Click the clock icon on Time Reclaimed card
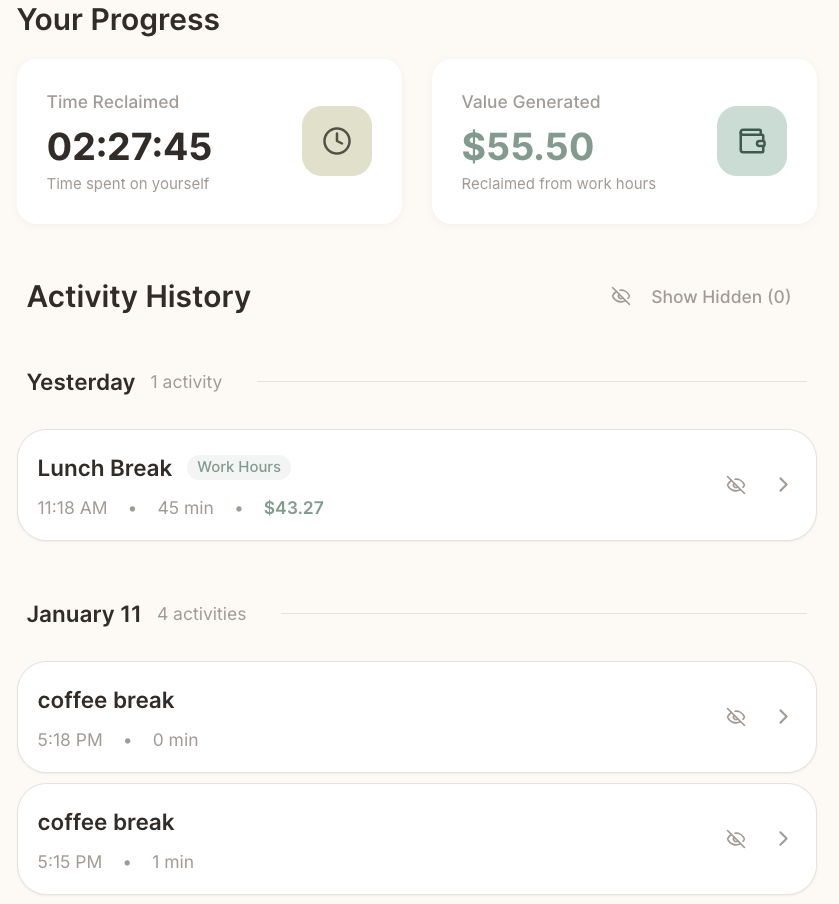The image size is (839, 904). point(336,141)
